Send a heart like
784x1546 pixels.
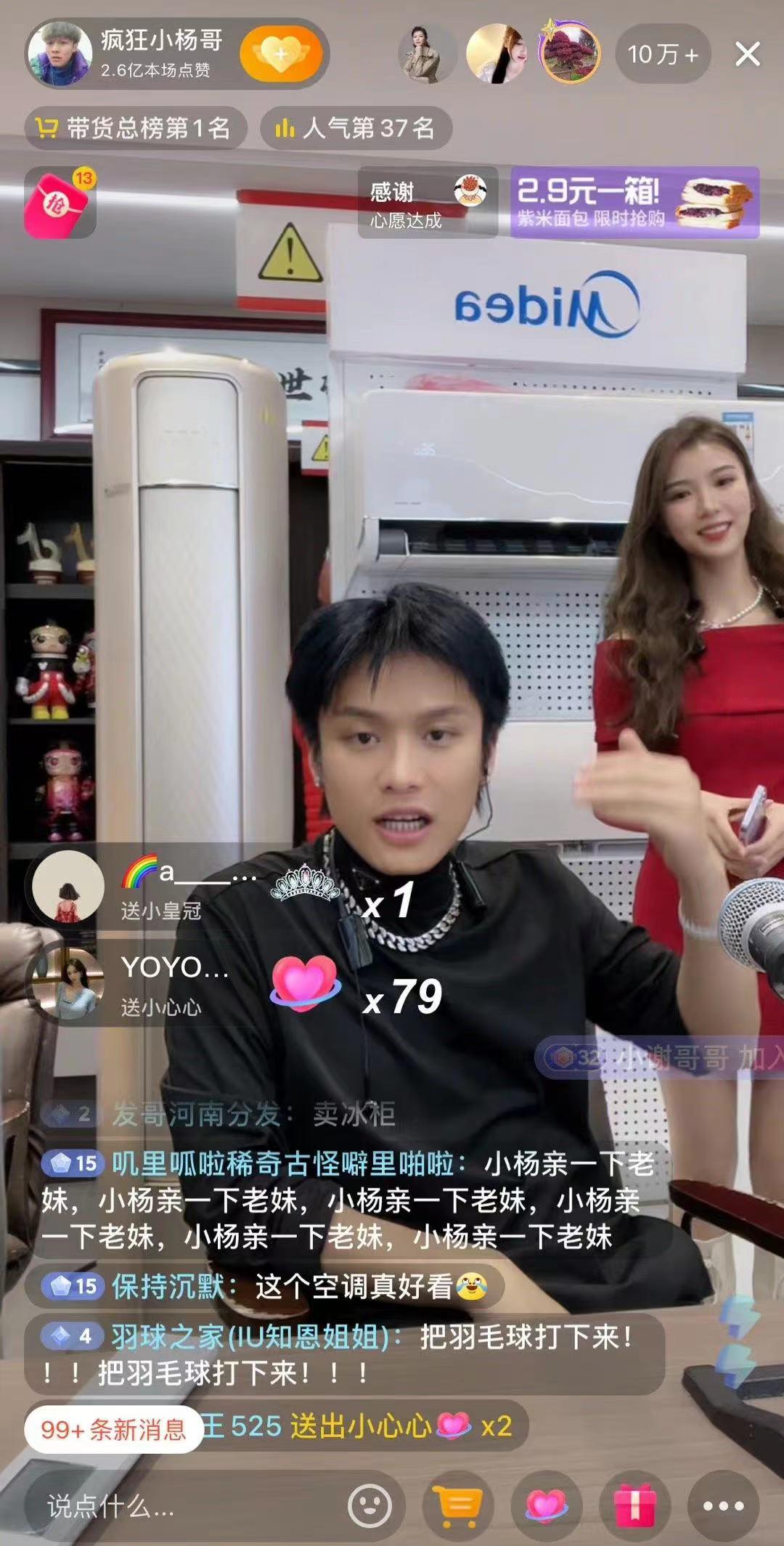546,1506
